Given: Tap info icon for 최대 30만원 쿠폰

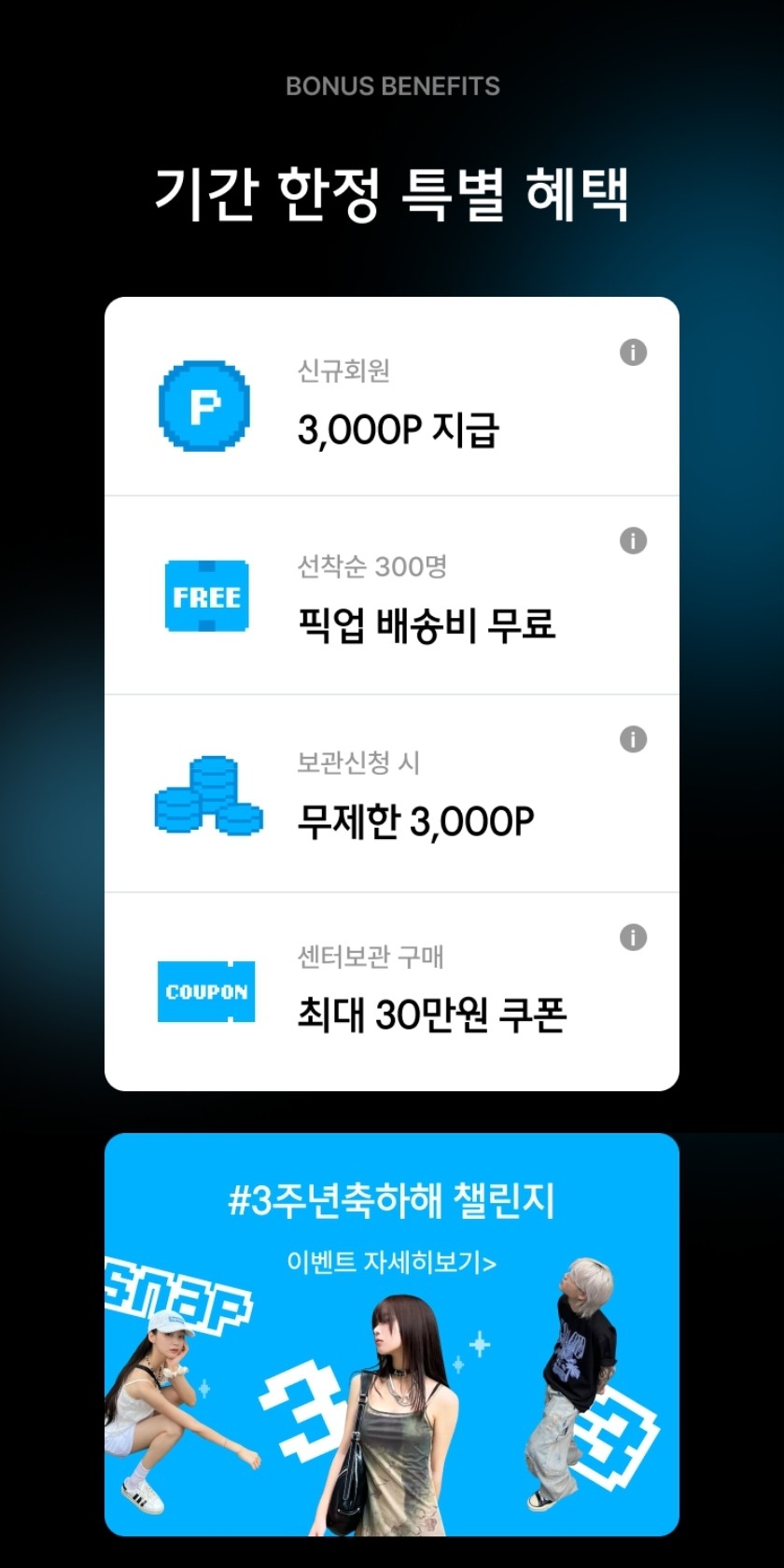Looking at the screenshot, I should click(x=633, y=937).
